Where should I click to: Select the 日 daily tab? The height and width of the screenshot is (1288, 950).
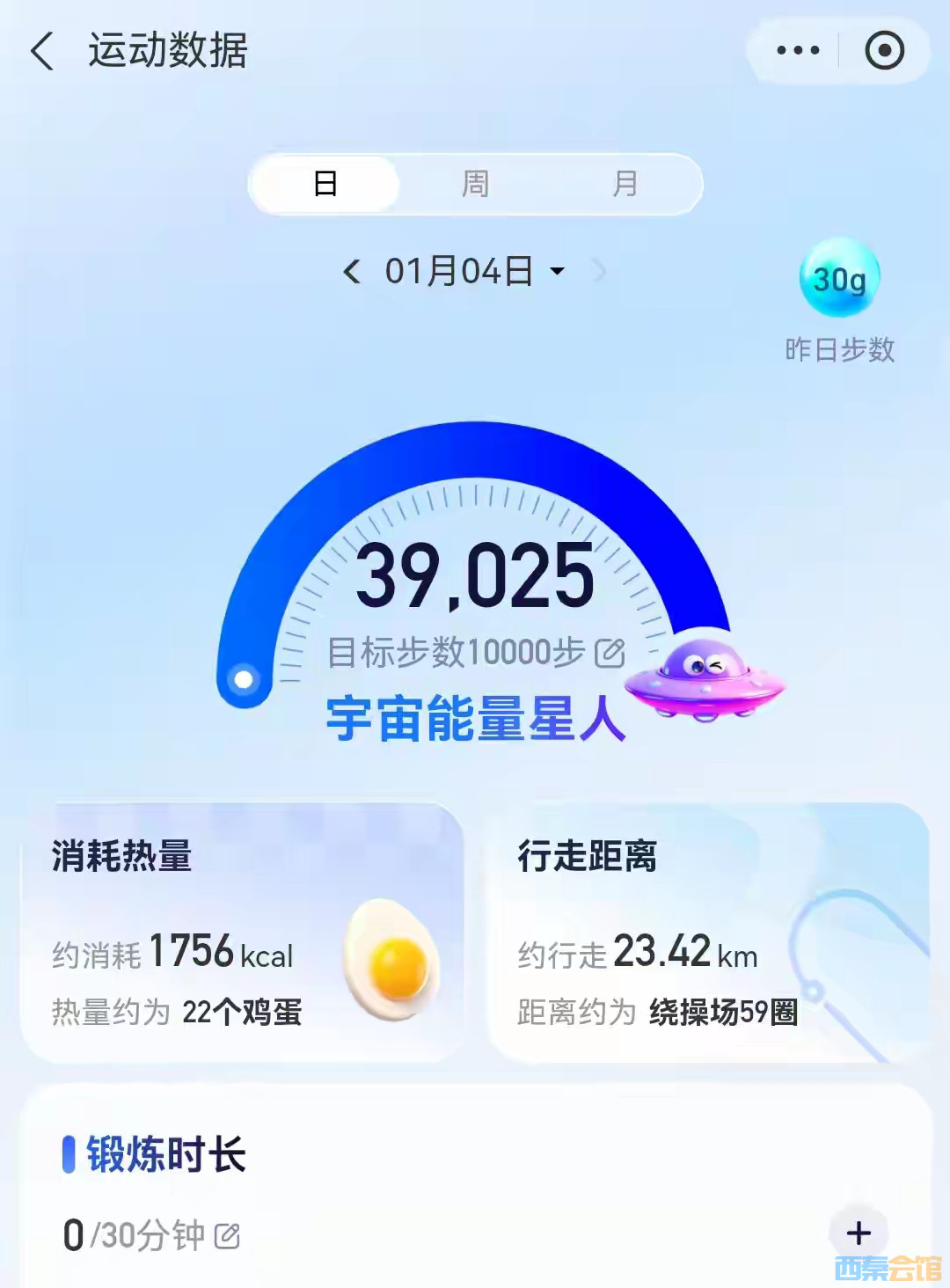point(325,184)
